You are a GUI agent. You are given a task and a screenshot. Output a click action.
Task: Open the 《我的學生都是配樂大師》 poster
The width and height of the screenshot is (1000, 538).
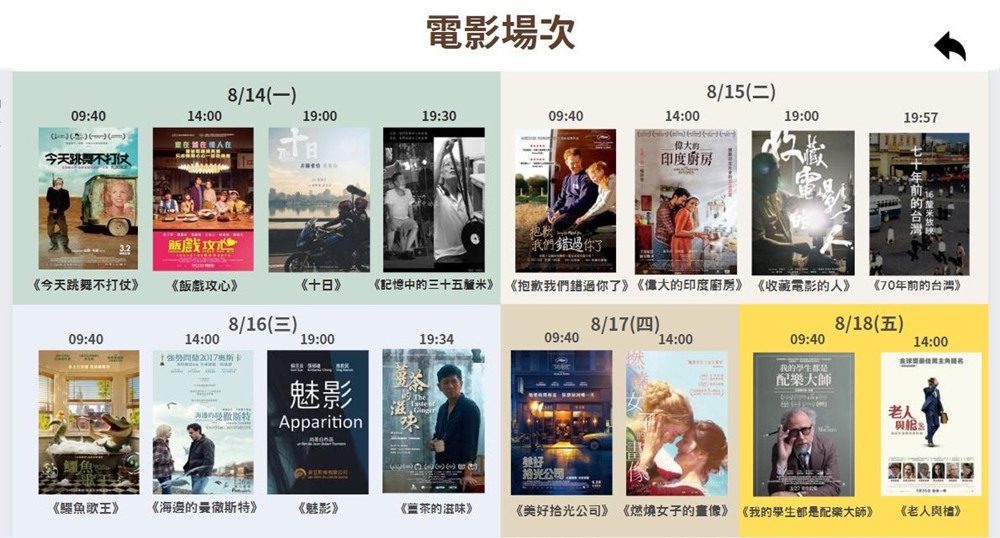pyautogui.click(x=803, y=423)
